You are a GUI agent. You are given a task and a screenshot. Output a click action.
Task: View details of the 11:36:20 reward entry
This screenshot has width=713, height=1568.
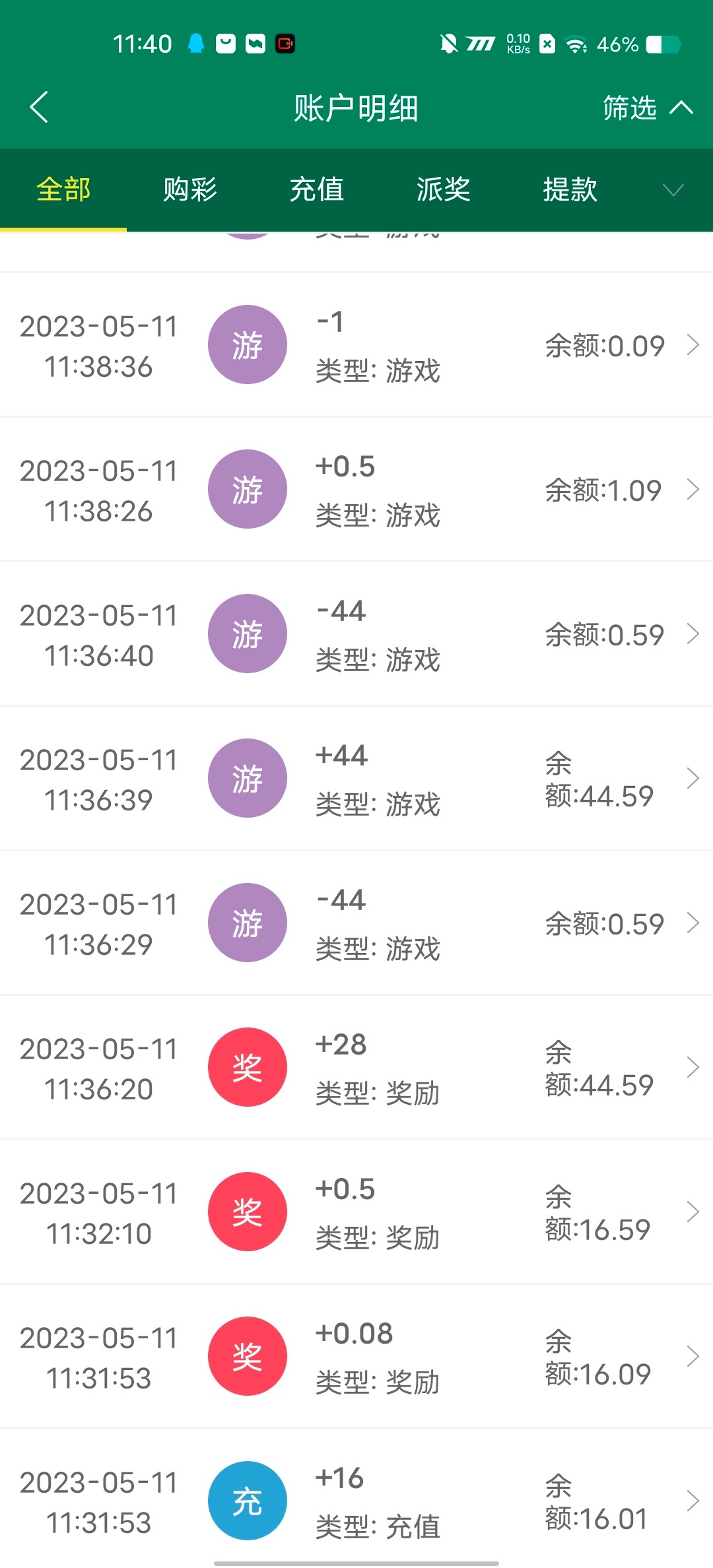tap(695, 1066)
